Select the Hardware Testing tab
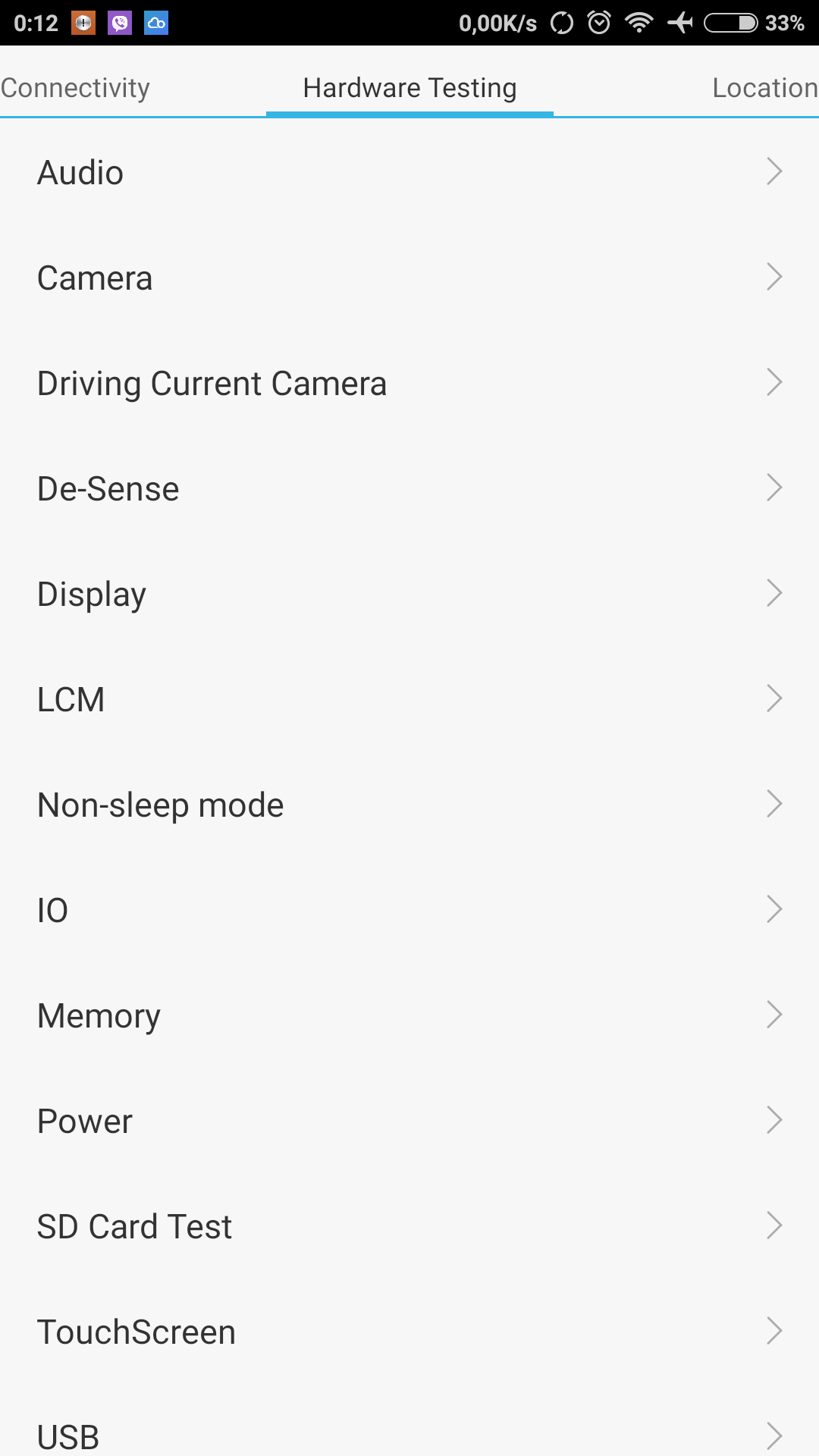The height and width of the screenshot is (1456, 819). tap(409, 88)
